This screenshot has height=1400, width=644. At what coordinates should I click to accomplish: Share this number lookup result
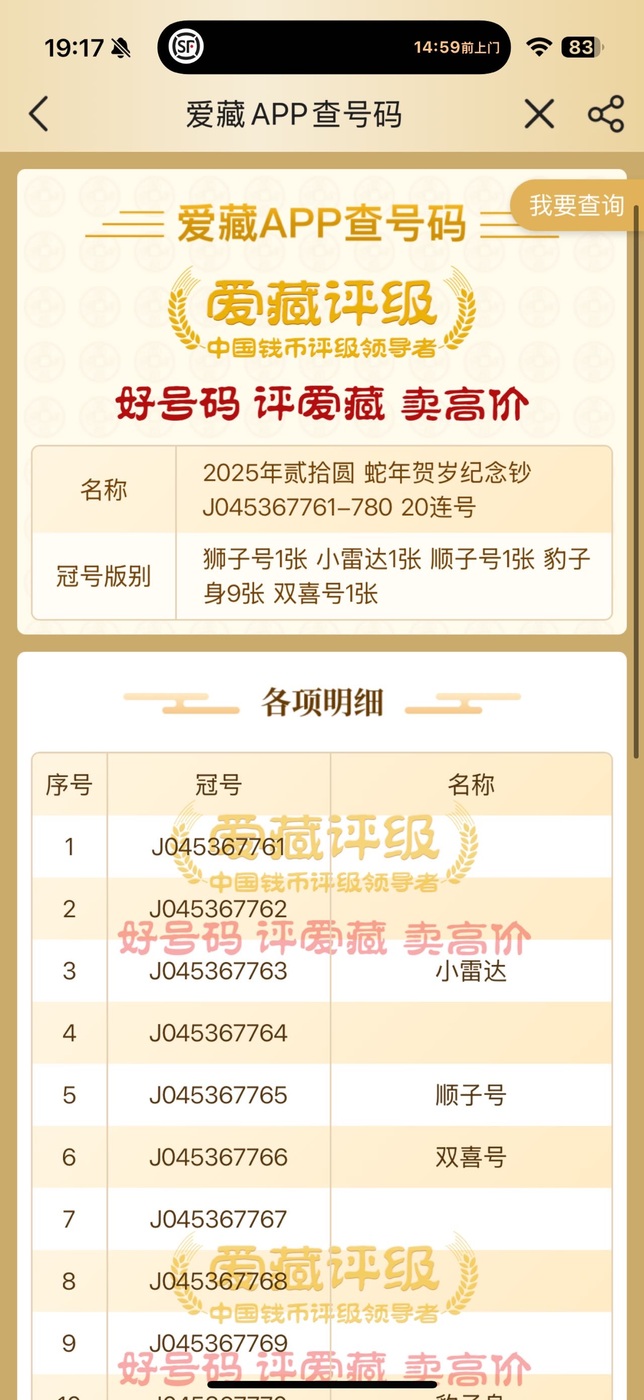tap(606, 114)
